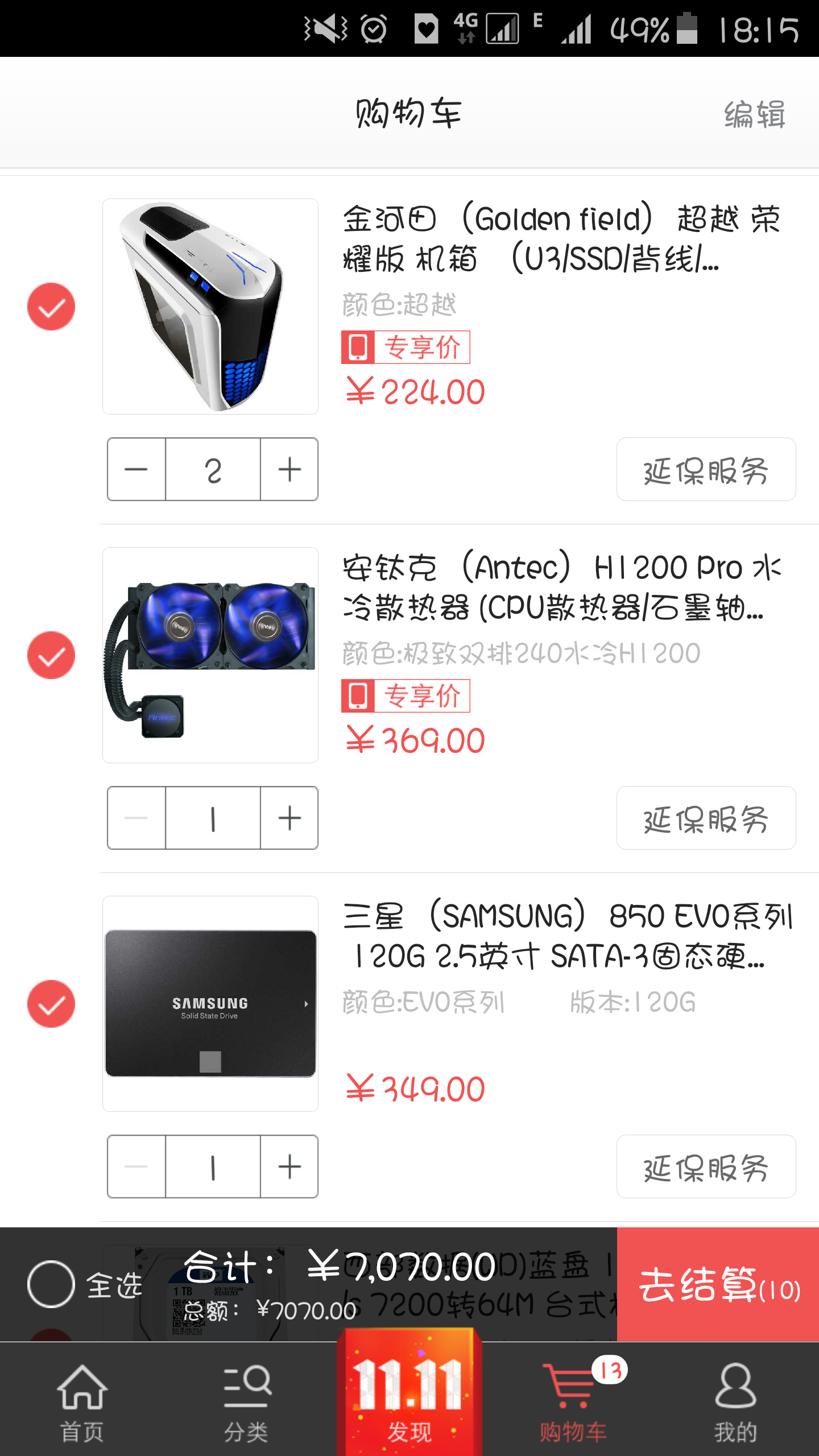This screenshot has width=819, height=1456.
Task: Tap 去结算 to check out
Action: pos(718,1284)
